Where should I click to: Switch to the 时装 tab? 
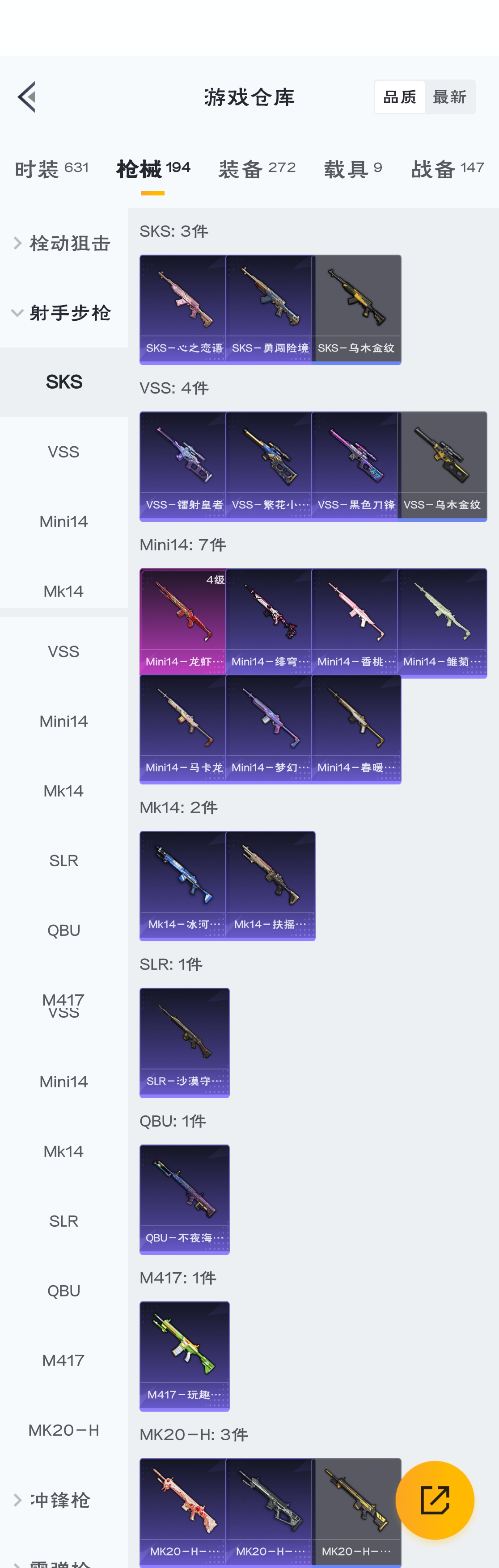[52, 168]
